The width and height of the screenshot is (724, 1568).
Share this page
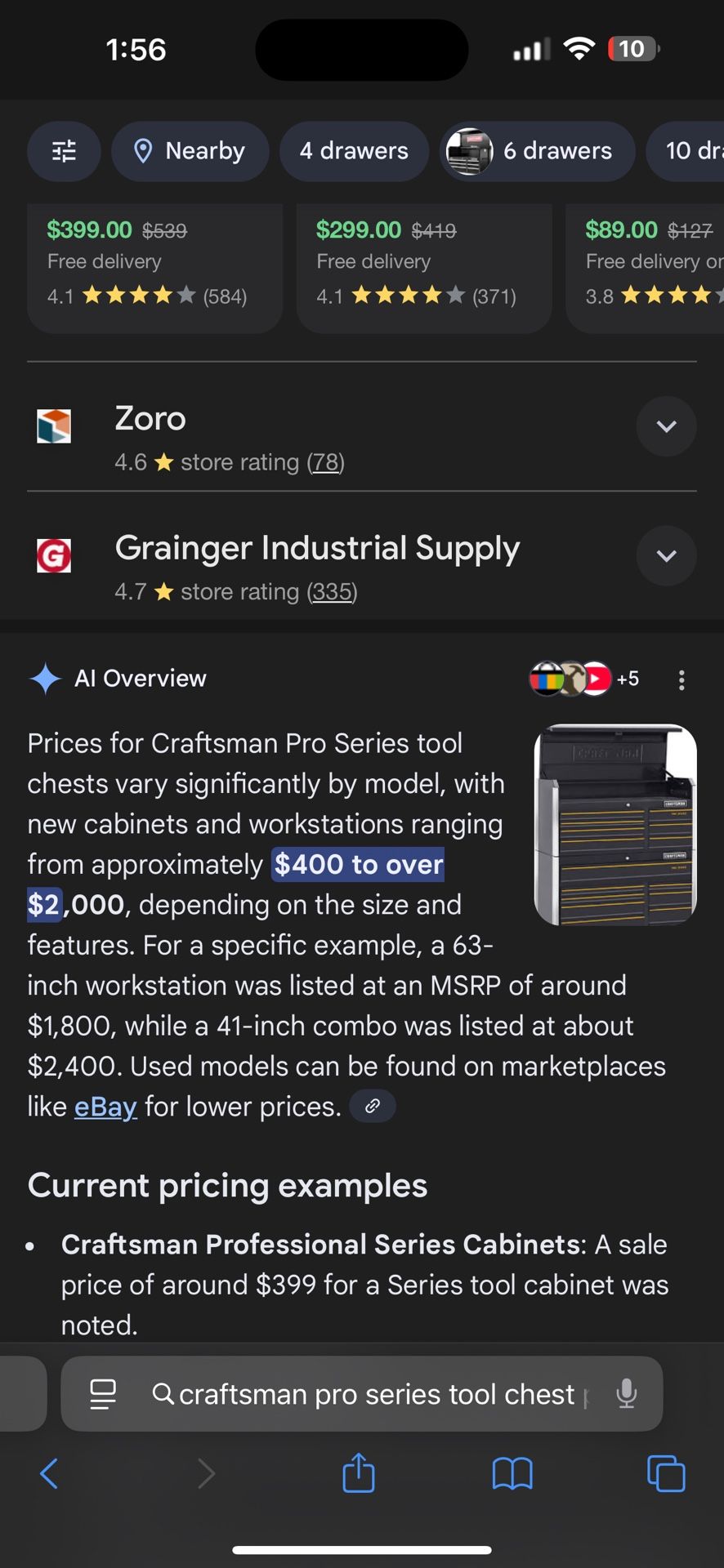(x=358, y=1474)
